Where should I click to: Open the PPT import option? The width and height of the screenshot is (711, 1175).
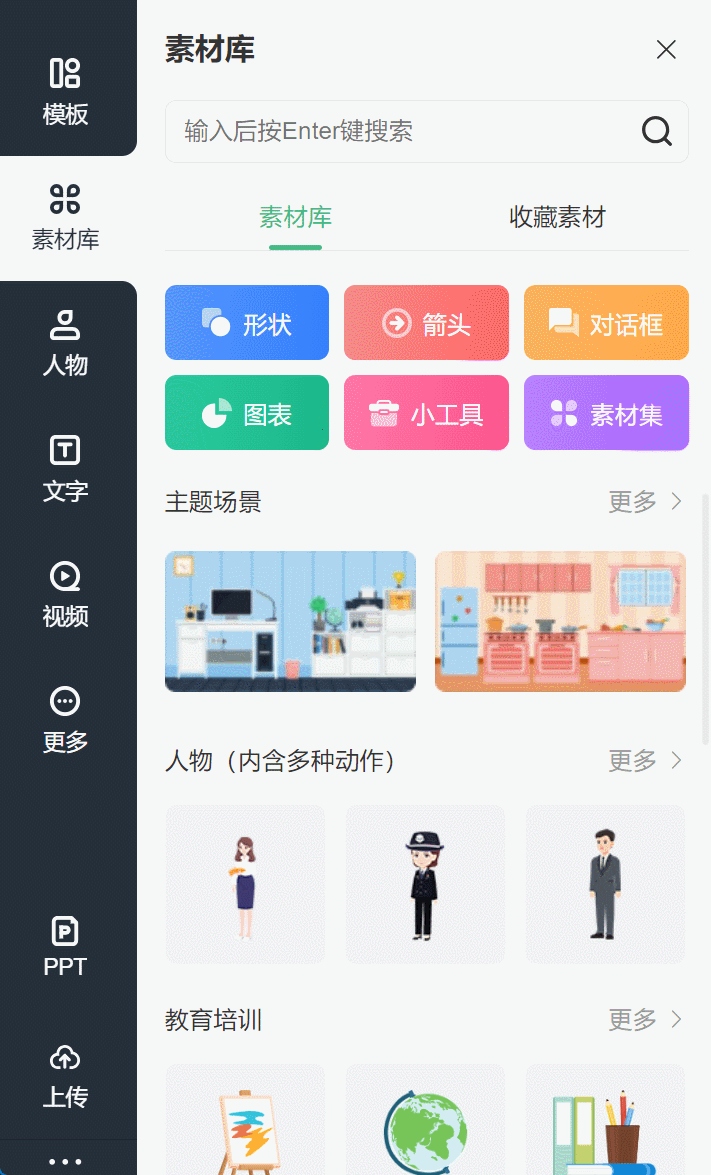click(65, 946)
